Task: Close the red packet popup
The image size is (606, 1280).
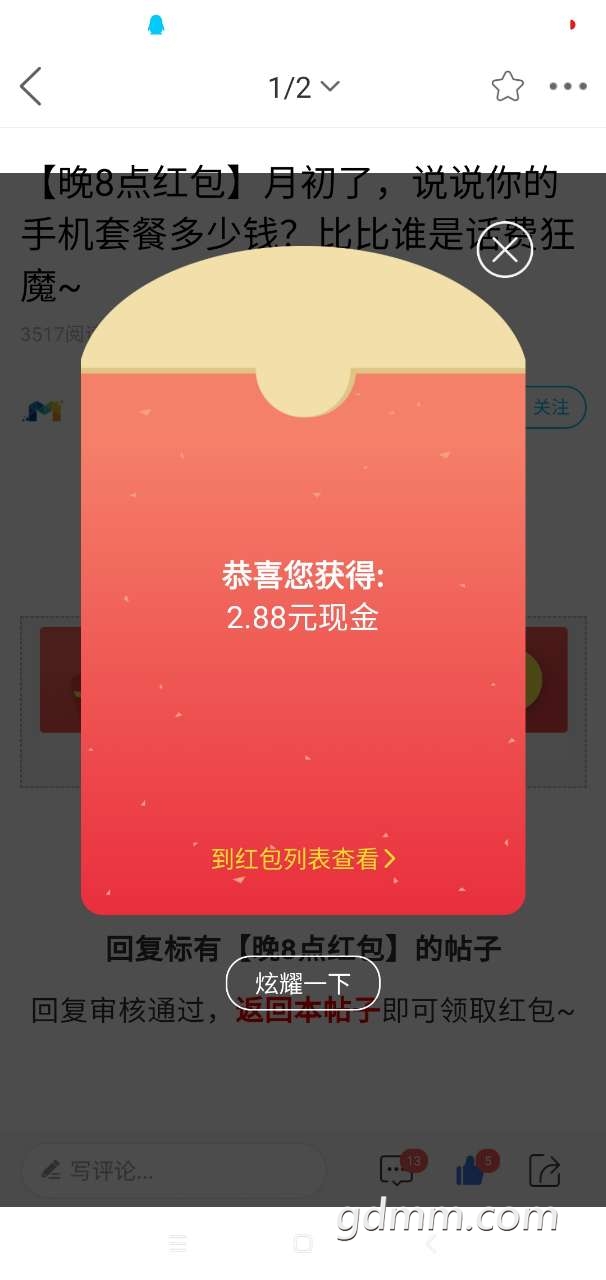Action: (x=505, y=251)
